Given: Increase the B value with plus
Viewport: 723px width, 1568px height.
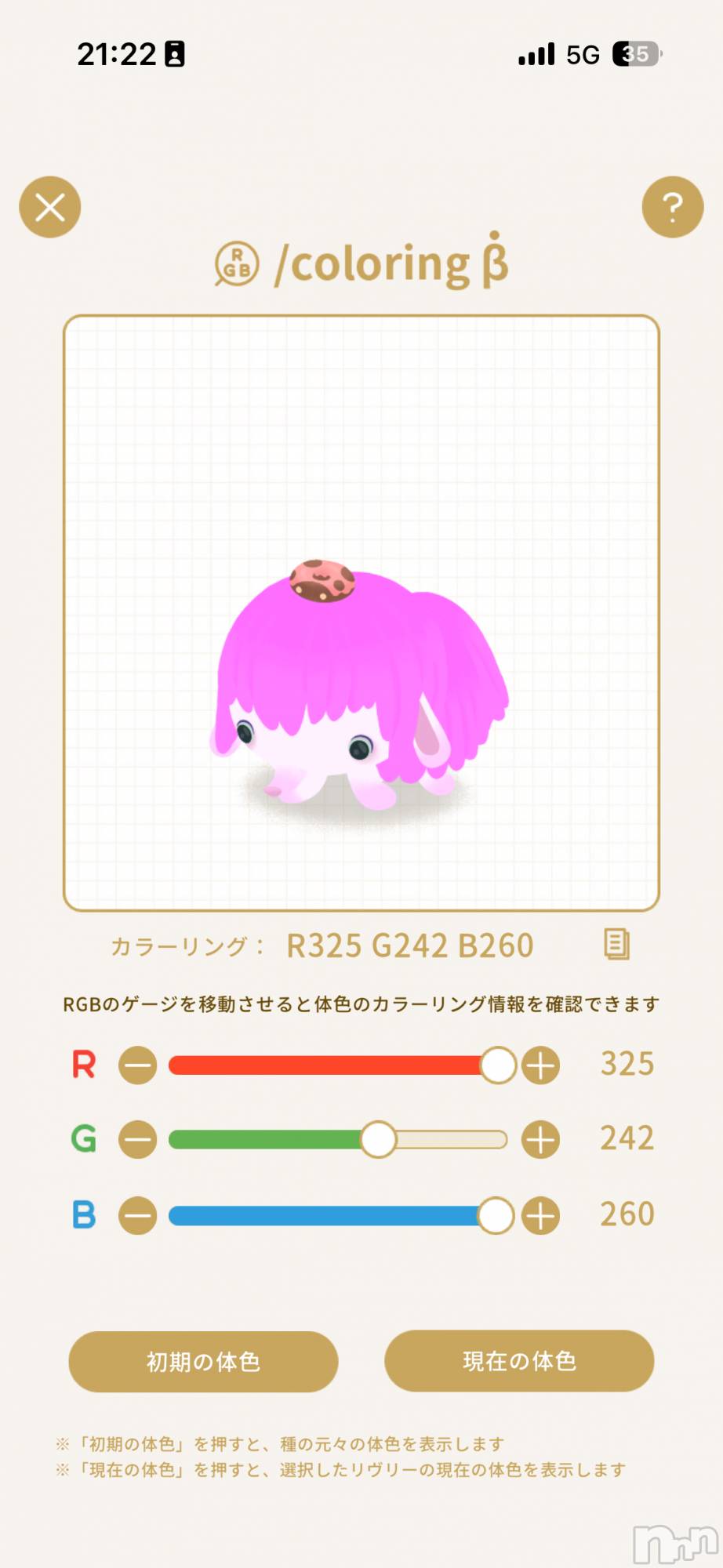Looking at the screenshot, I should pyautogui.click(x=540, y=1215).
